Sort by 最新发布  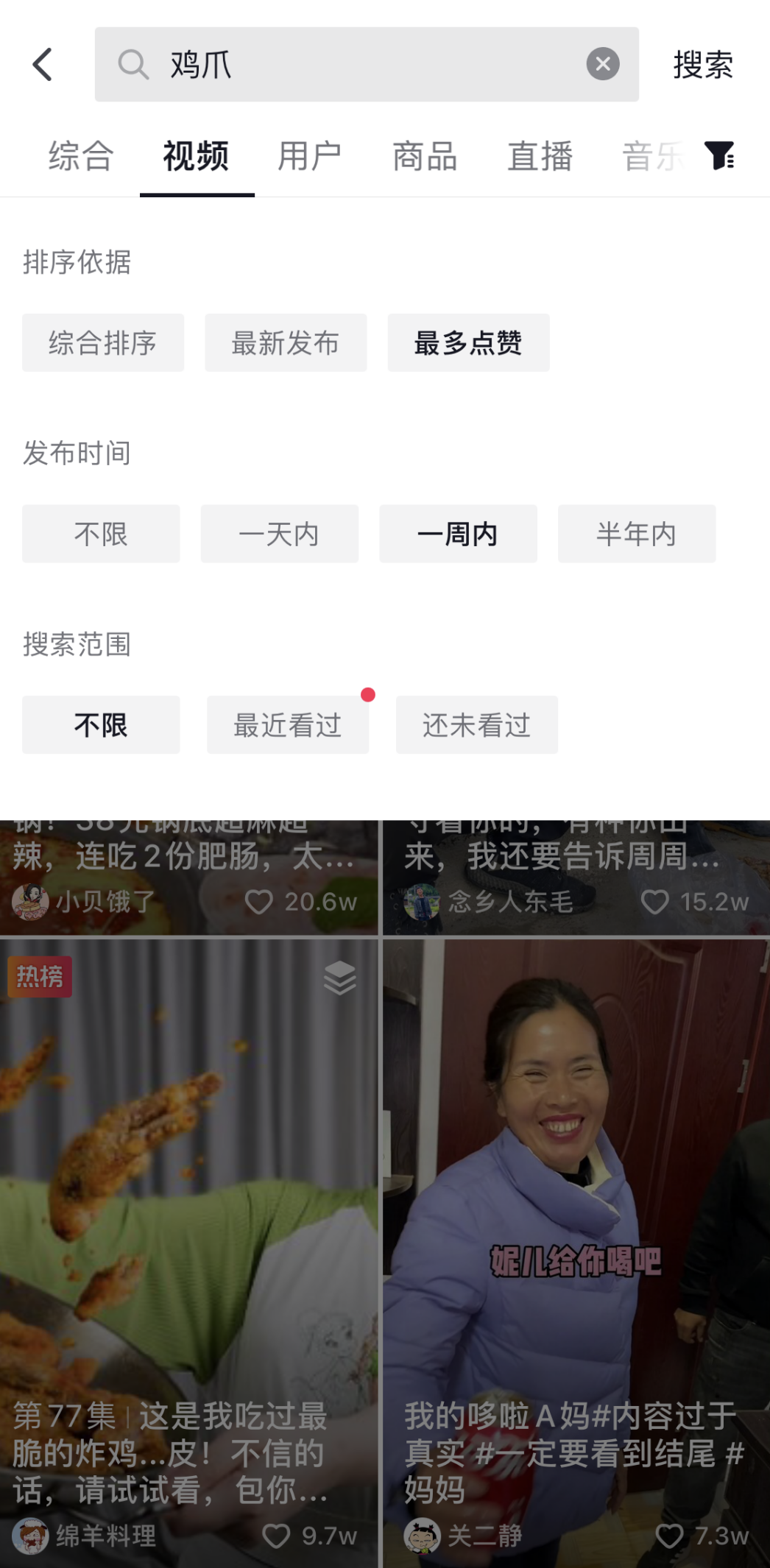[286, 343]
